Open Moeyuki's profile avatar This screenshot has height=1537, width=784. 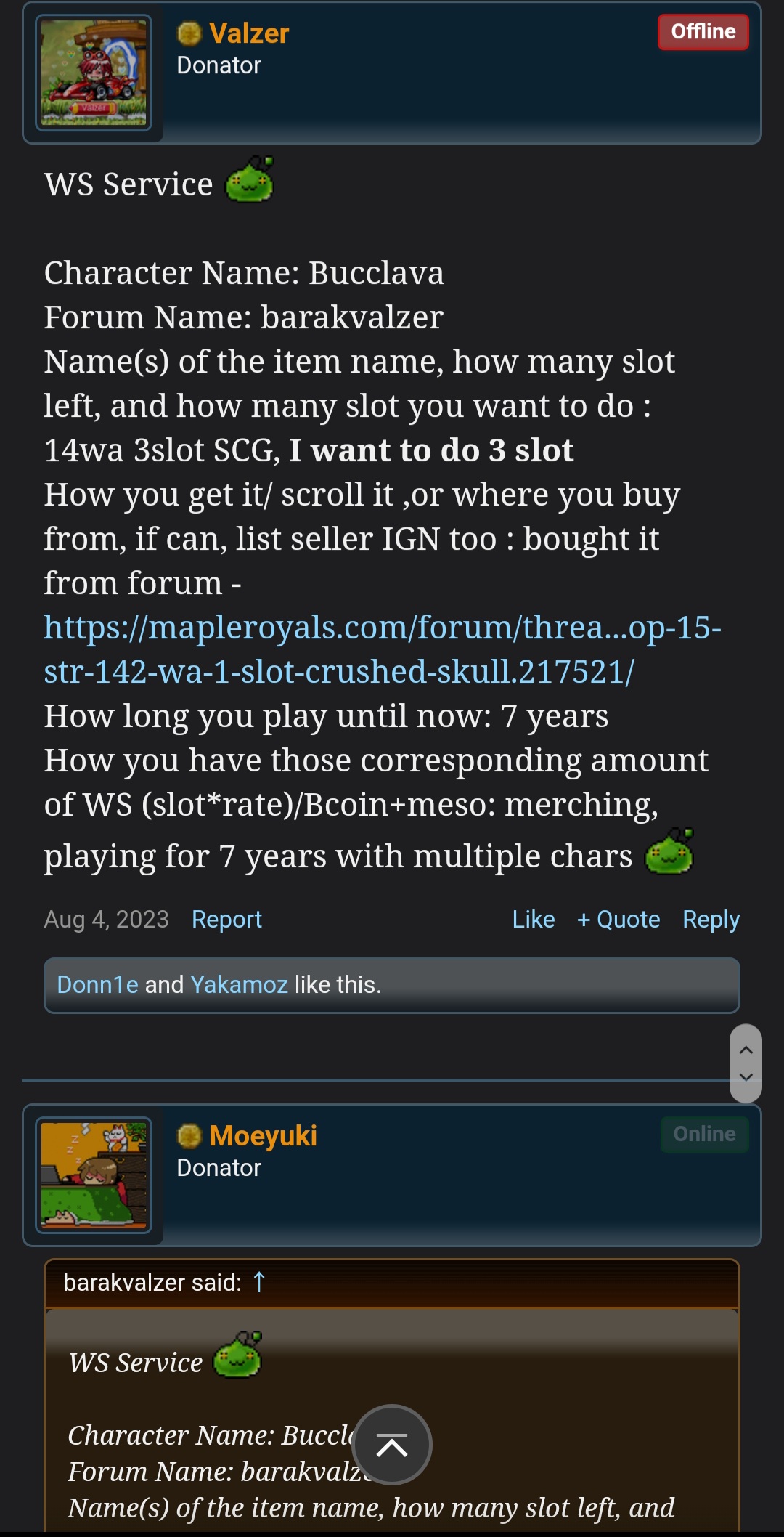click(94, 1175)
